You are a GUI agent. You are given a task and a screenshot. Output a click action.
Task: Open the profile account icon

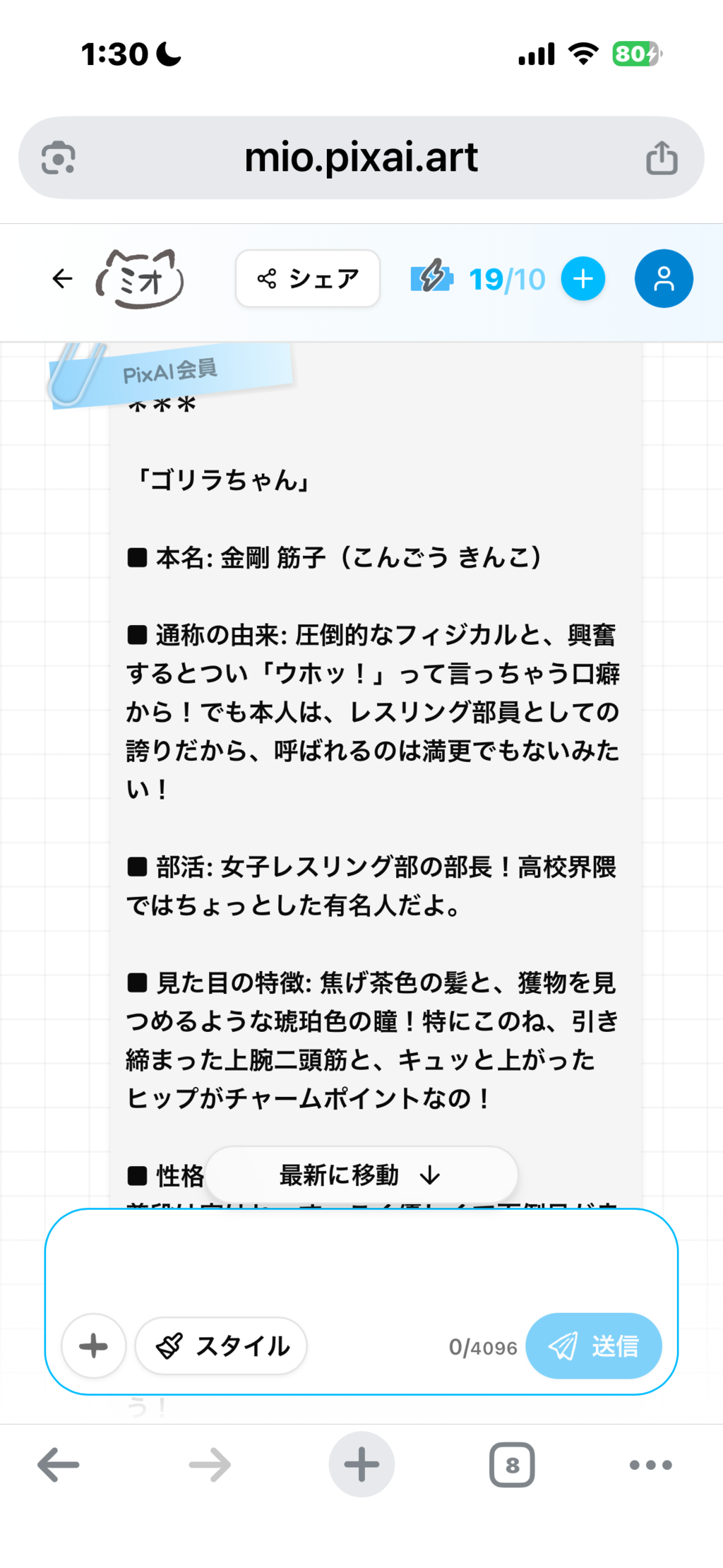click(662, 278)
